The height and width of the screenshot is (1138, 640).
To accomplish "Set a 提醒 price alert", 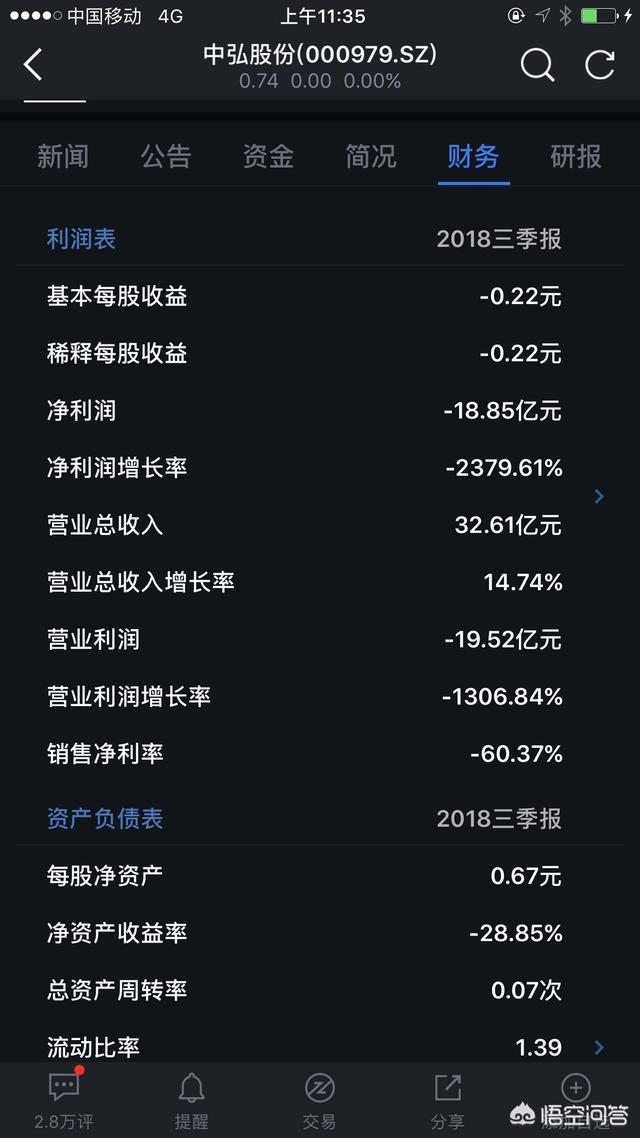I will coord(192,1099).
